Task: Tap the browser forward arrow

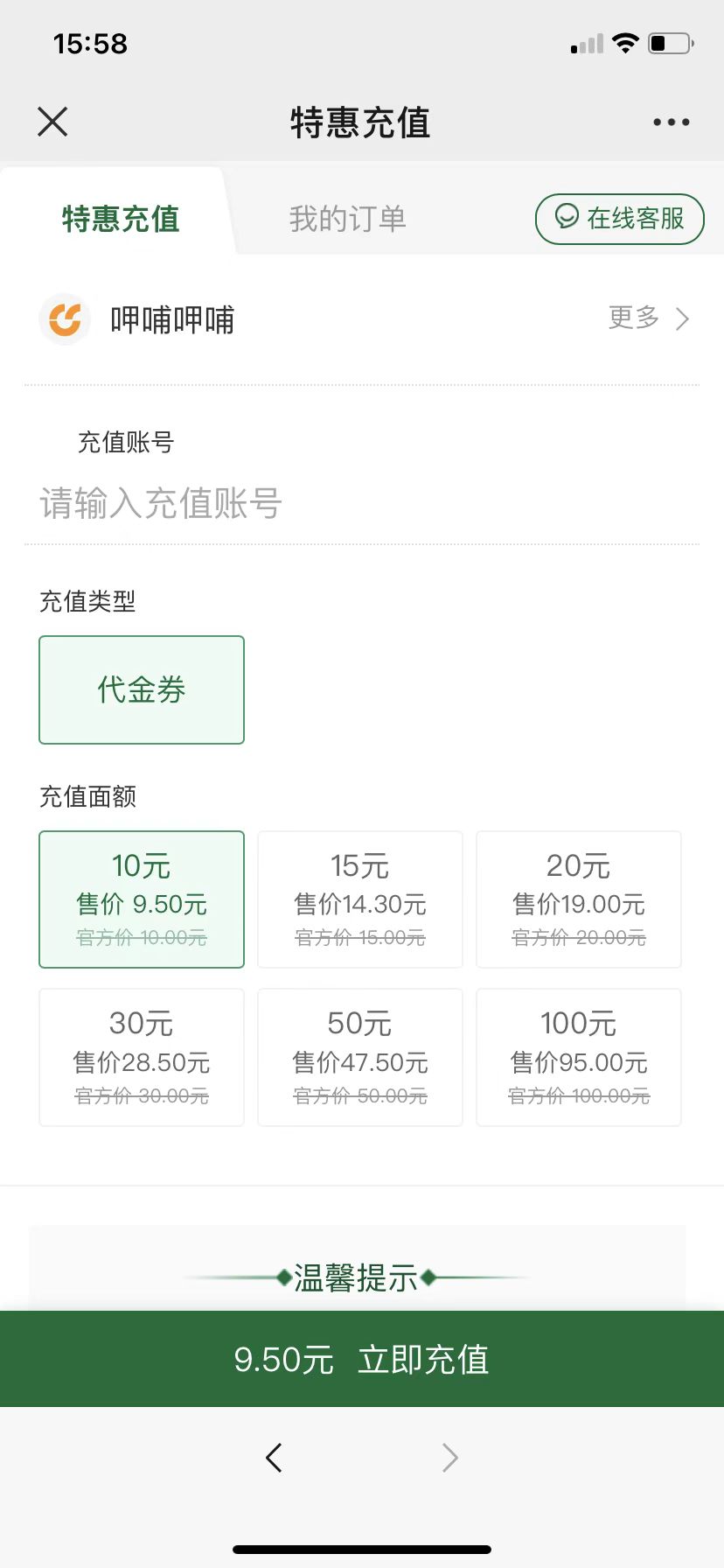Action: (x=449, y=1458)
